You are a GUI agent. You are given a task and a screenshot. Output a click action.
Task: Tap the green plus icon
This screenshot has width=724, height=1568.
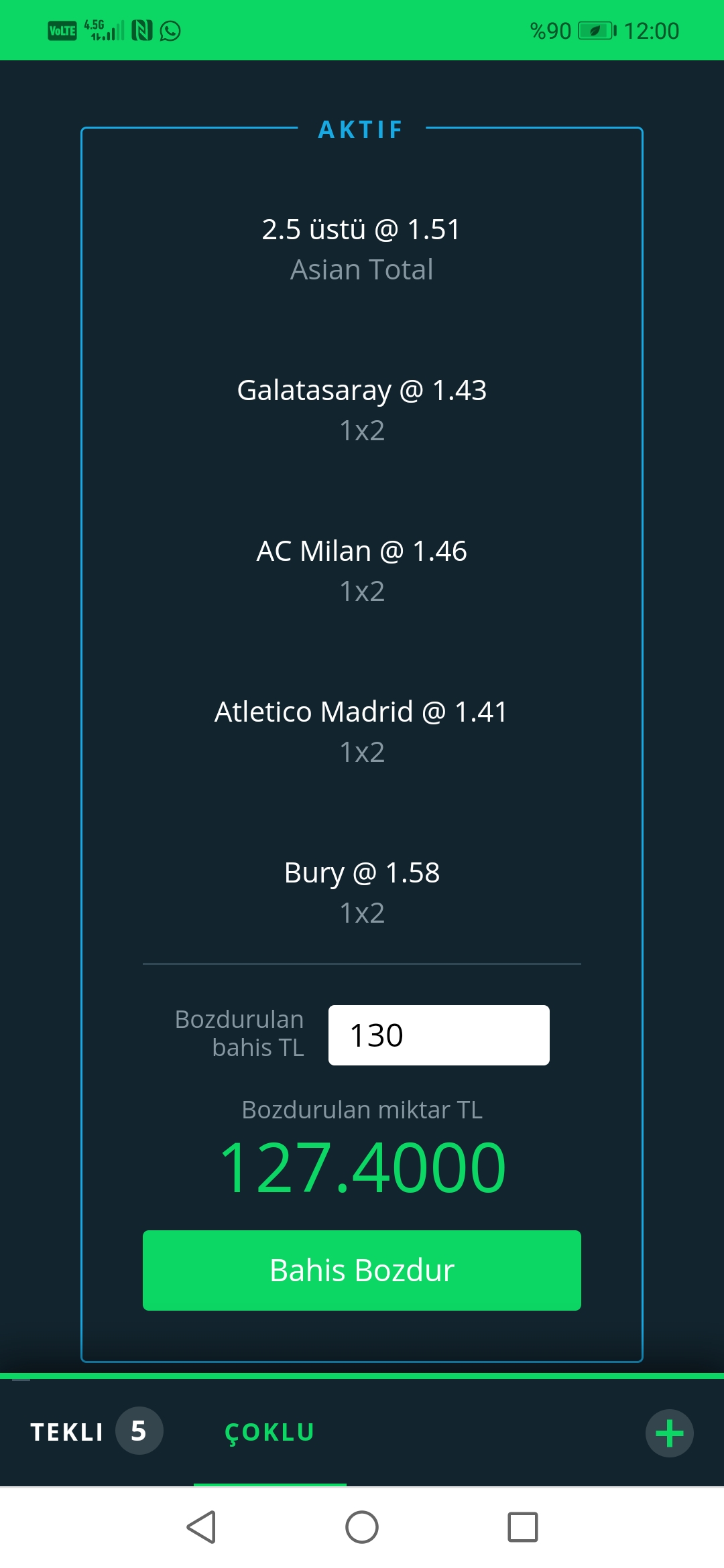(669, 1433)
